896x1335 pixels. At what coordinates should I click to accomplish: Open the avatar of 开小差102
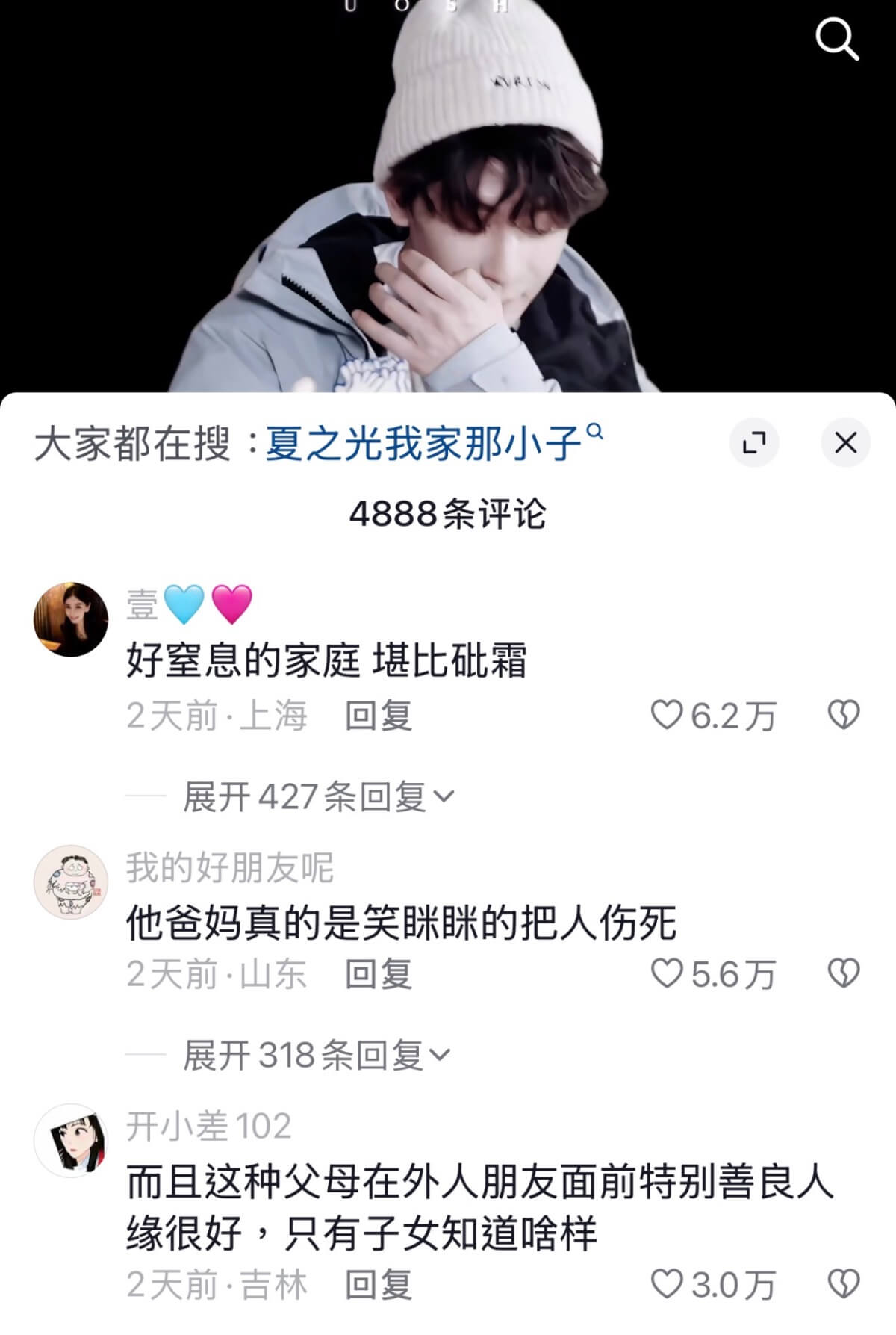[71, 1141]
